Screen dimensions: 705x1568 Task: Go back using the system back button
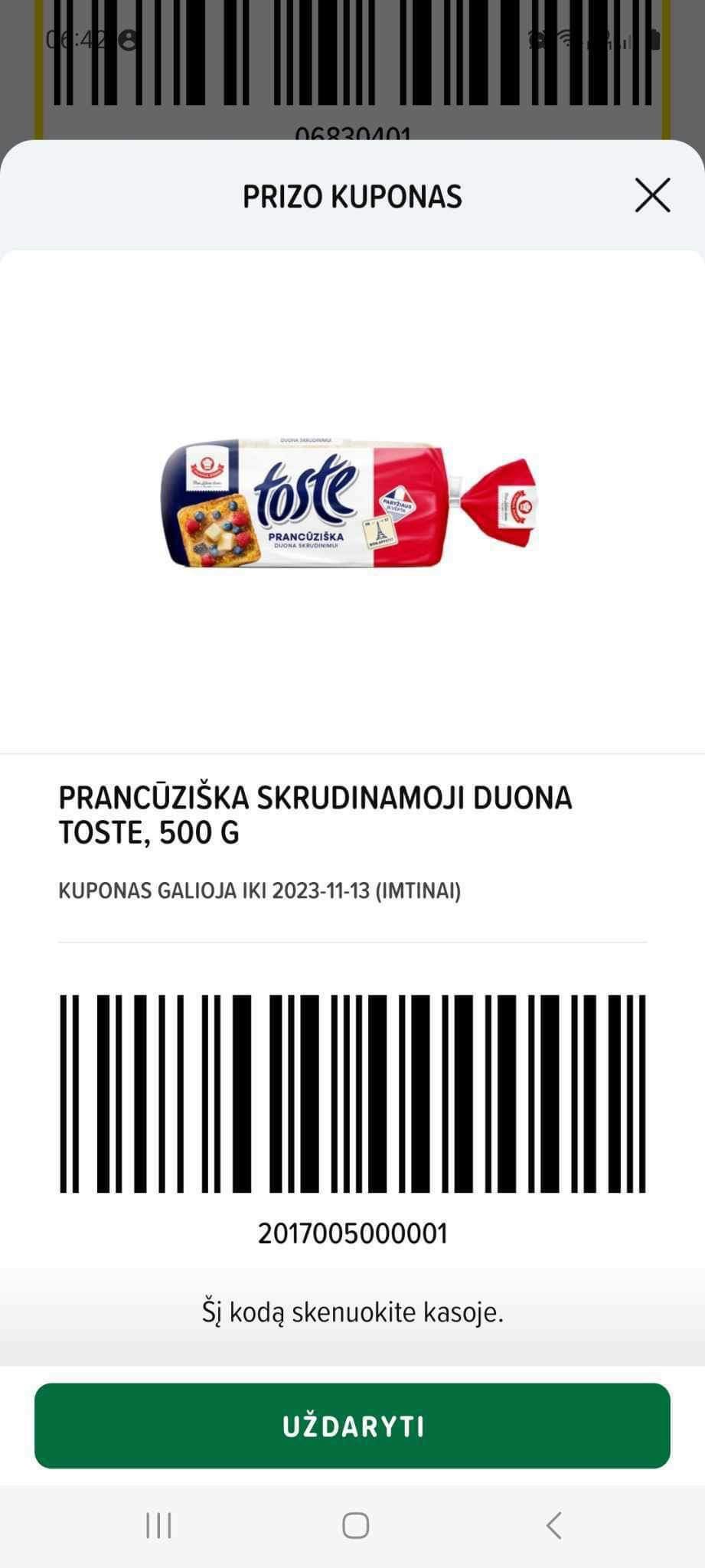click(553, 1525)
